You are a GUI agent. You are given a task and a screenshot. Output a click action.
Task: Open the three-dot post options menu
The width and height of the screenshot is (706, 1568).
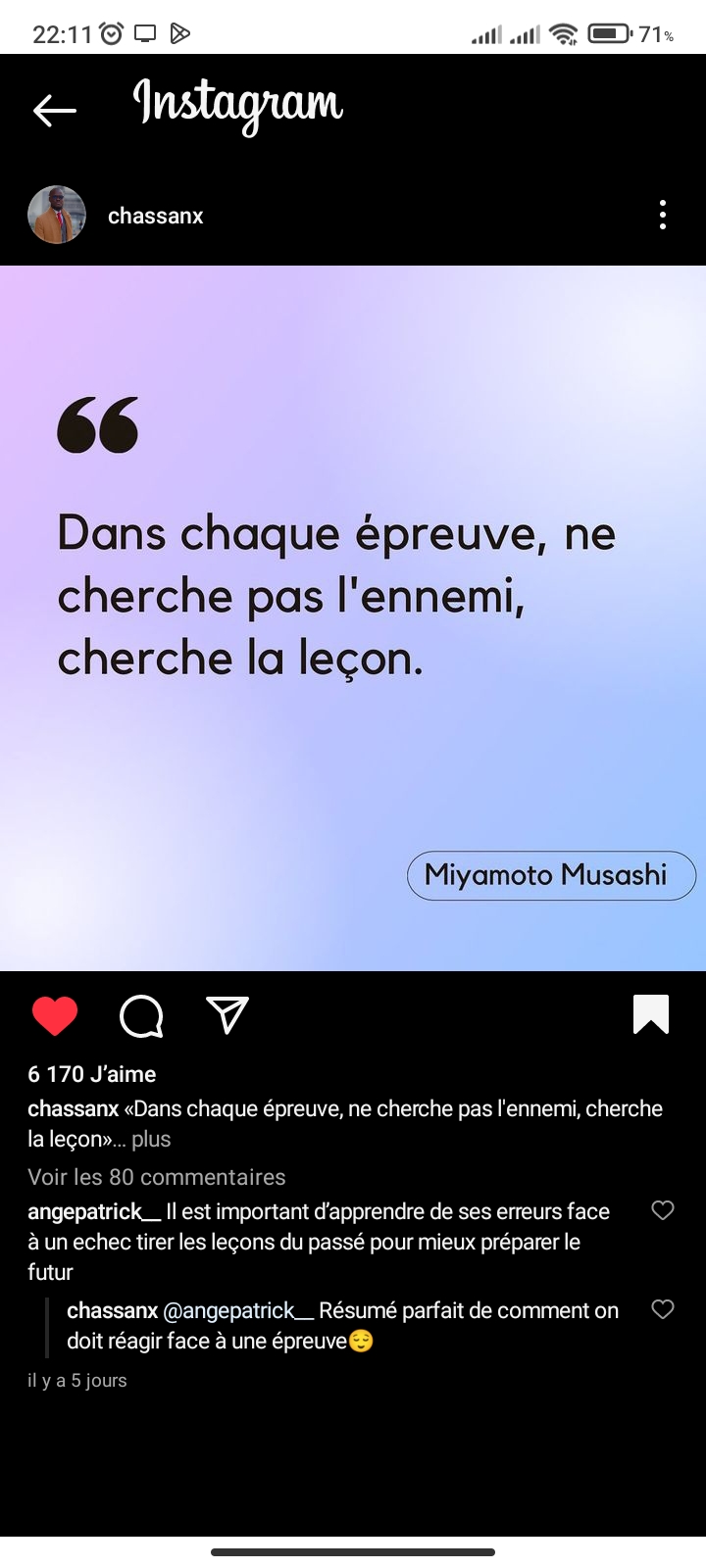(663, 215)
